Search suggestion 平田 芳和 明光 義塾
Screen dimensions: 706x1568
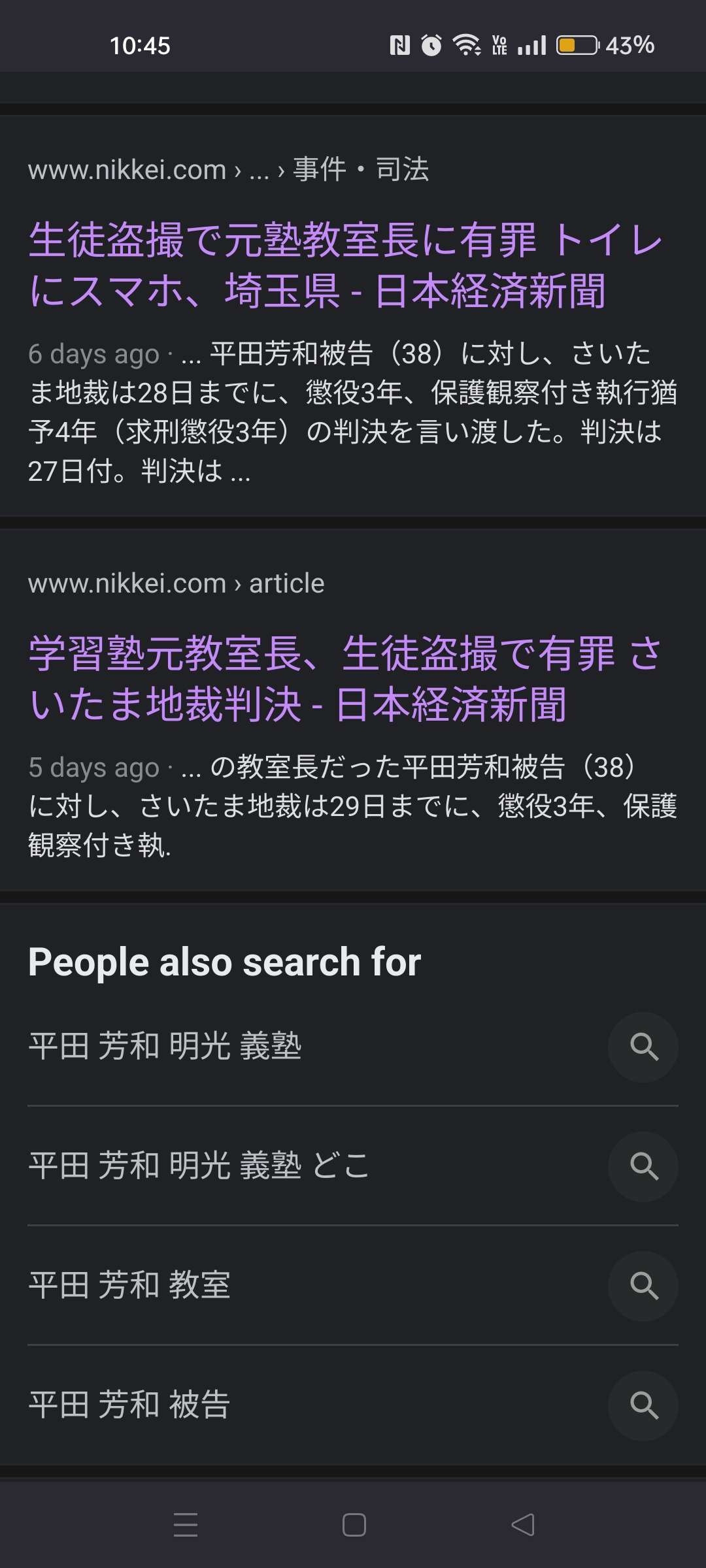[165, 1046]
